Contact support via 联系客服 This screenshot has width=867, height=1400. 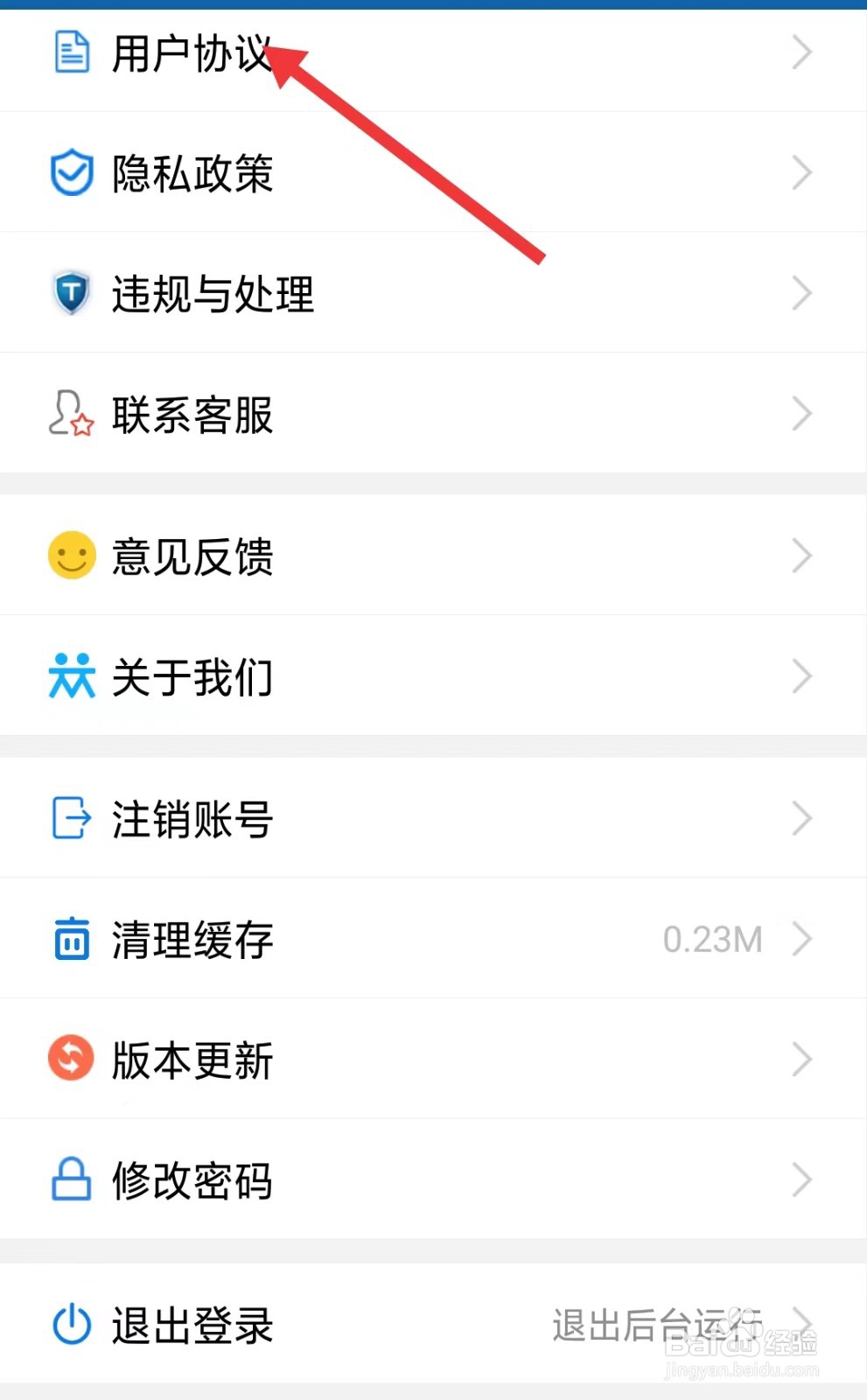[x=433, y=413]
